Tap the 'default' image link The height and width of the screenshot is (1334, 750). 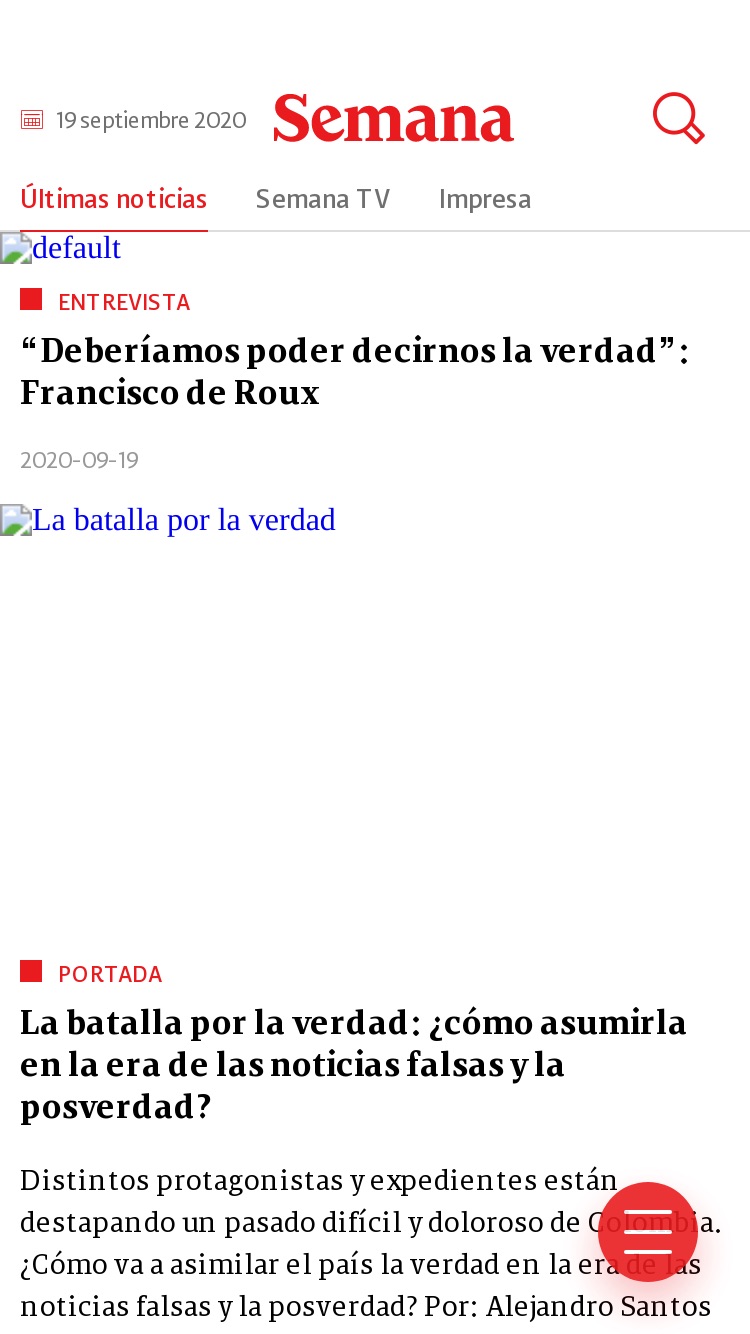[x=61, y=248]
